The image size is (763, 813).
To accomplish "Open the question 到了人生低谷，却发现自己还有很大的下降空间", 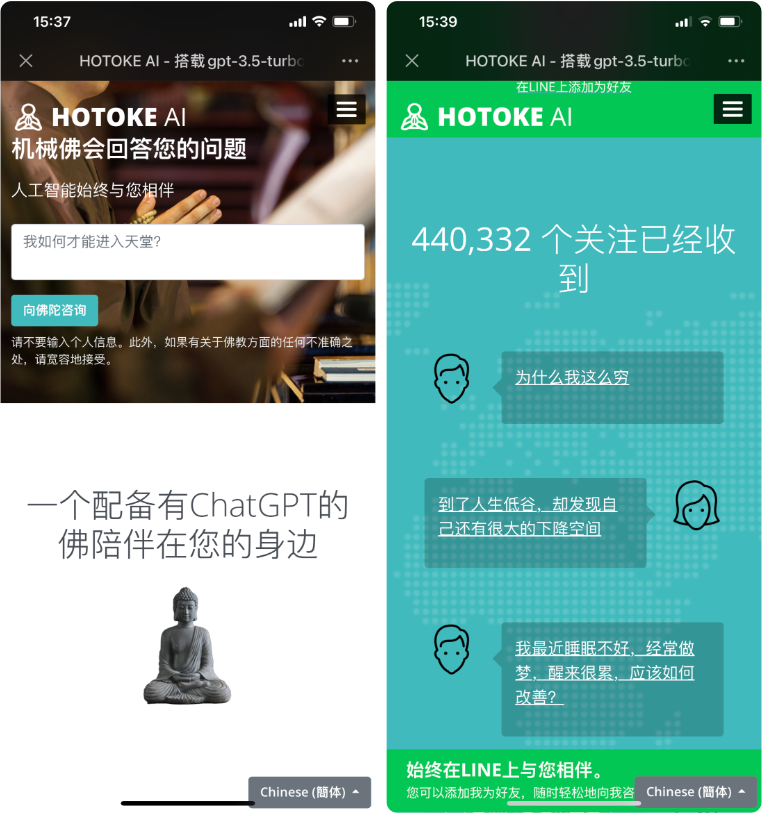I will pyautogui.click(x=527, y=516).
